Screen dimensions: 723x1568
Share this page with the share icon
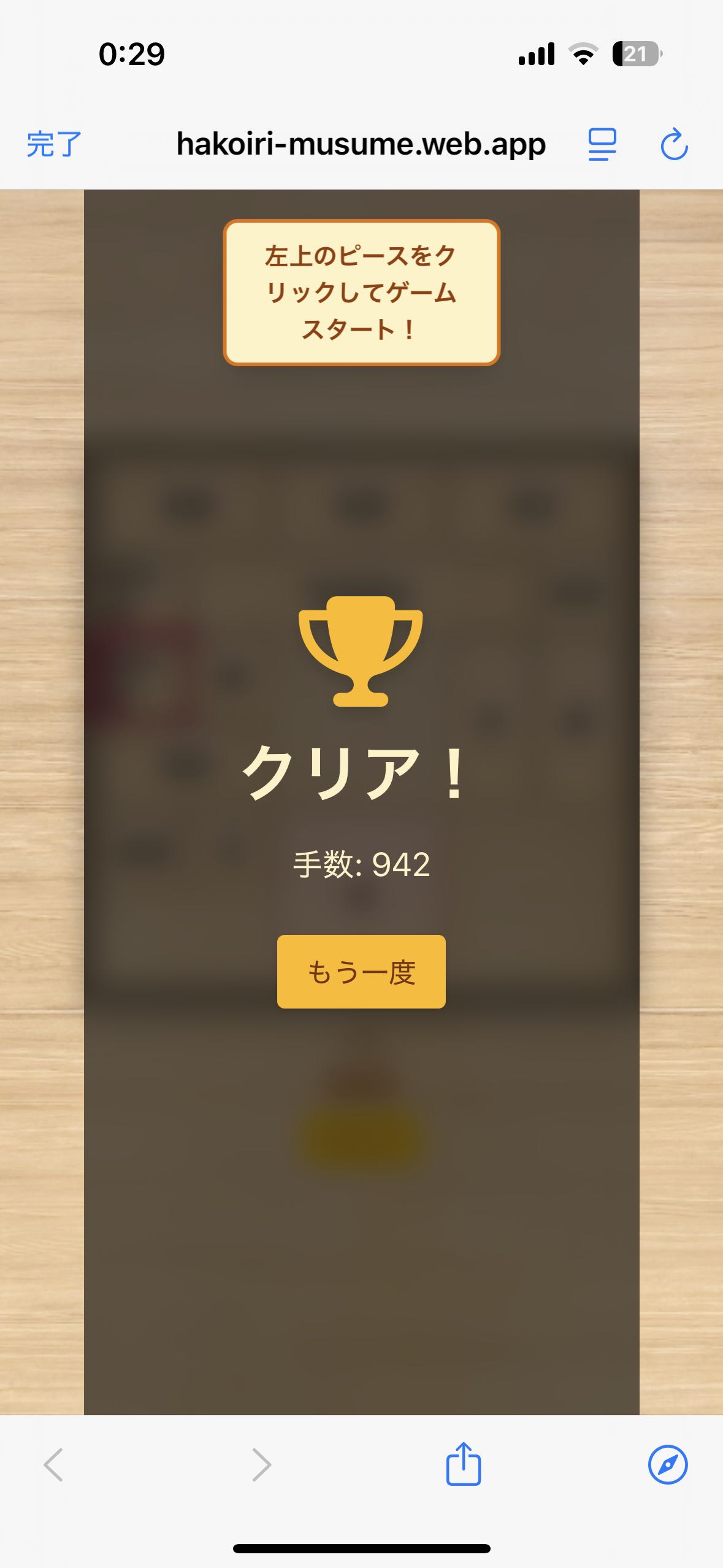coord(464,1464)
